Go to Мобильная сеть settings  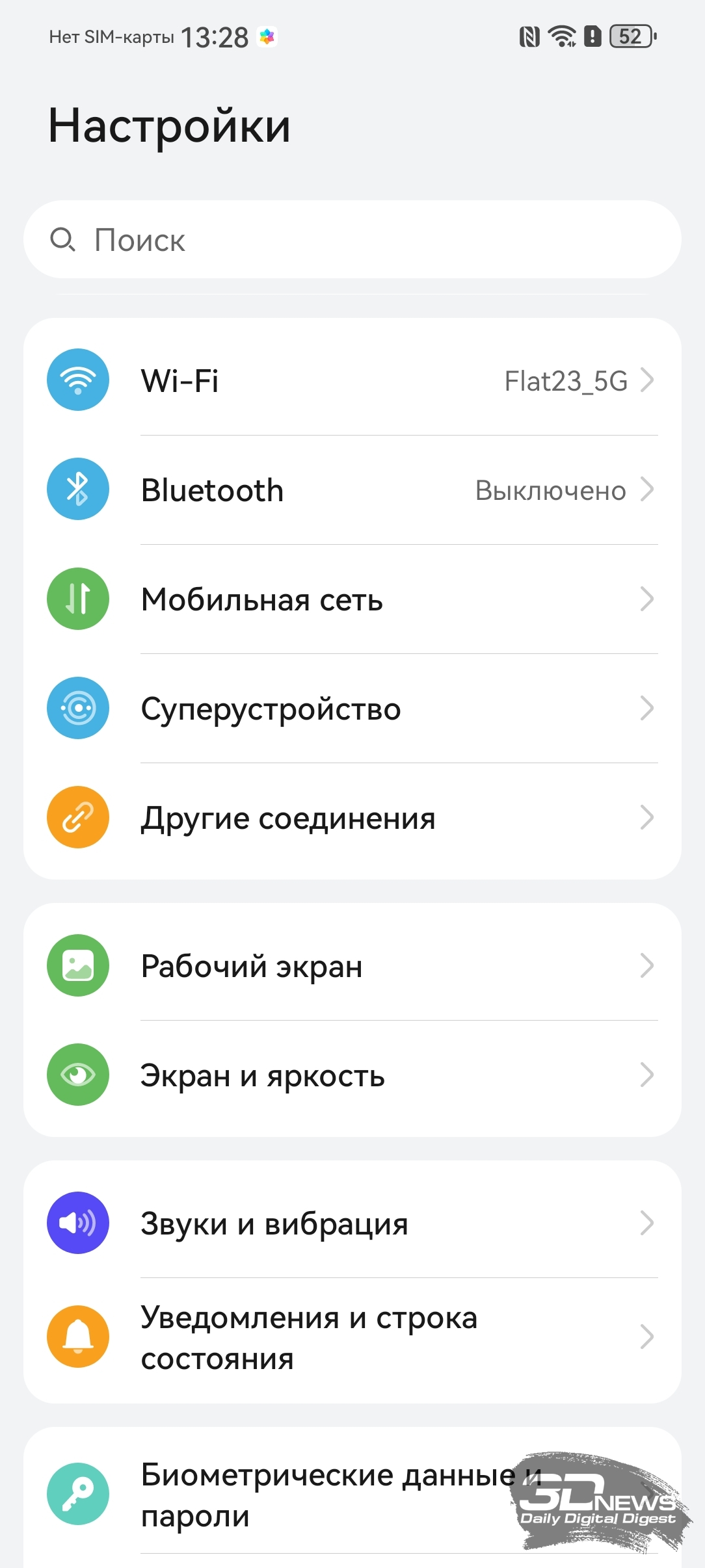click(x=351, y=599)
